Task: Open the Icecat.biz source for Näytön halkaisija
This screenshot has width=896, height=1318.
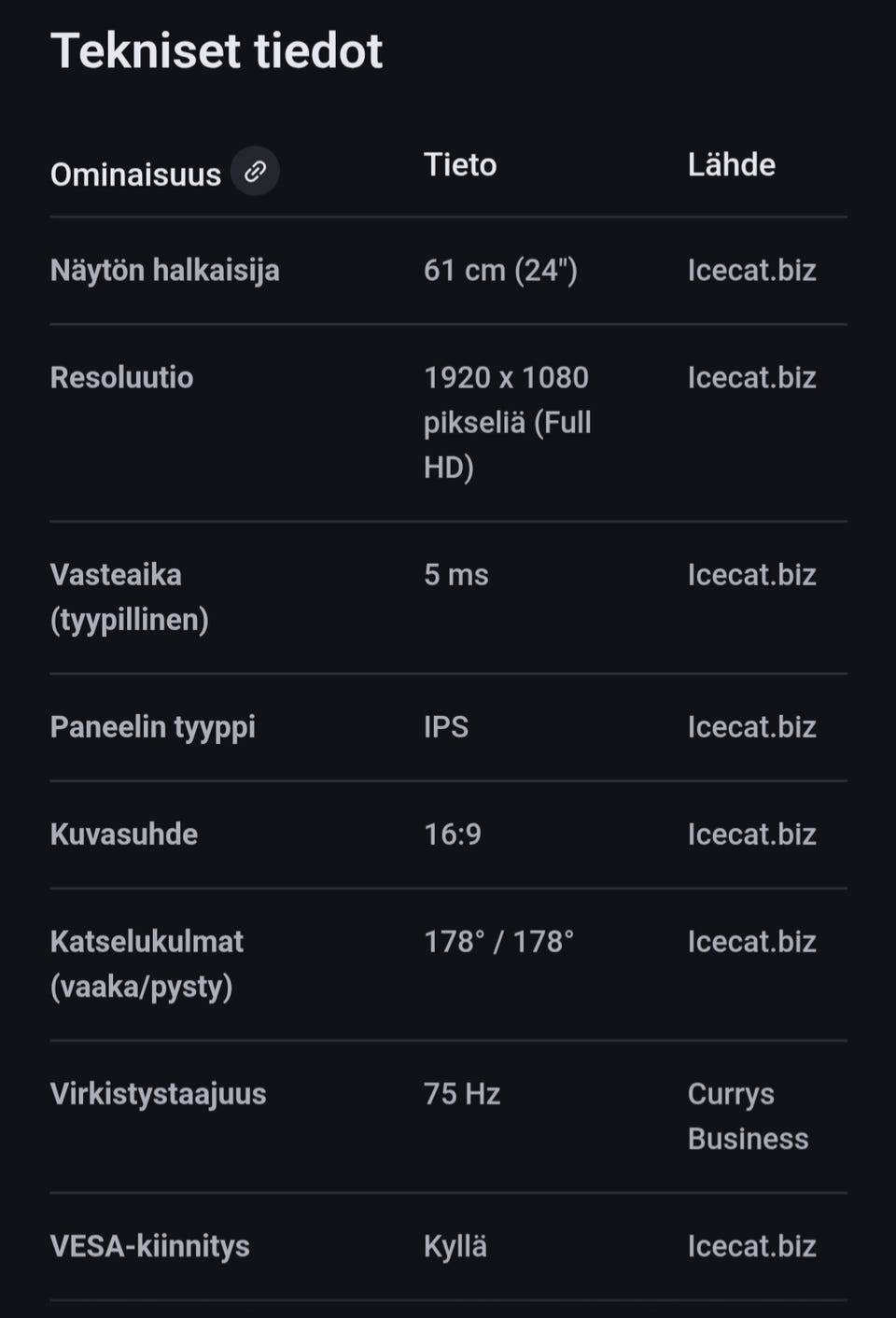Action: pos(752,271)
